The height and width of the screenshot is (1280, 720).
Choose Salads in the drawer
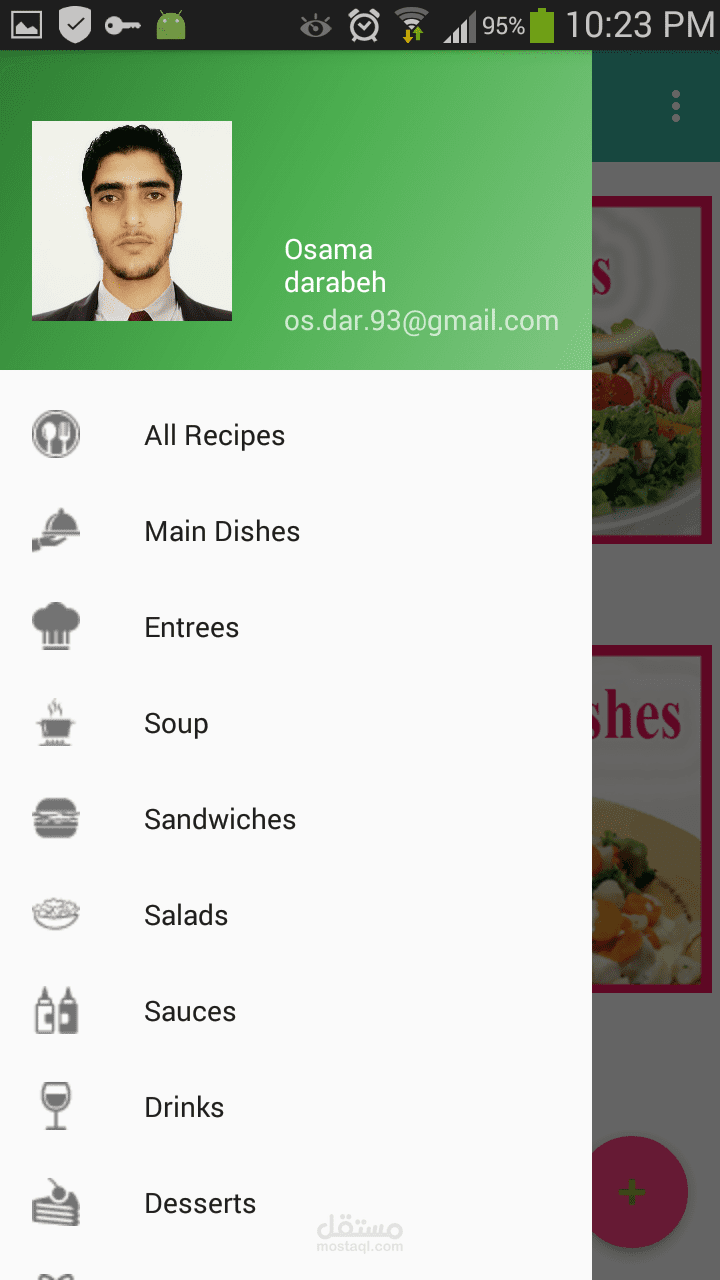click(186, 916)
